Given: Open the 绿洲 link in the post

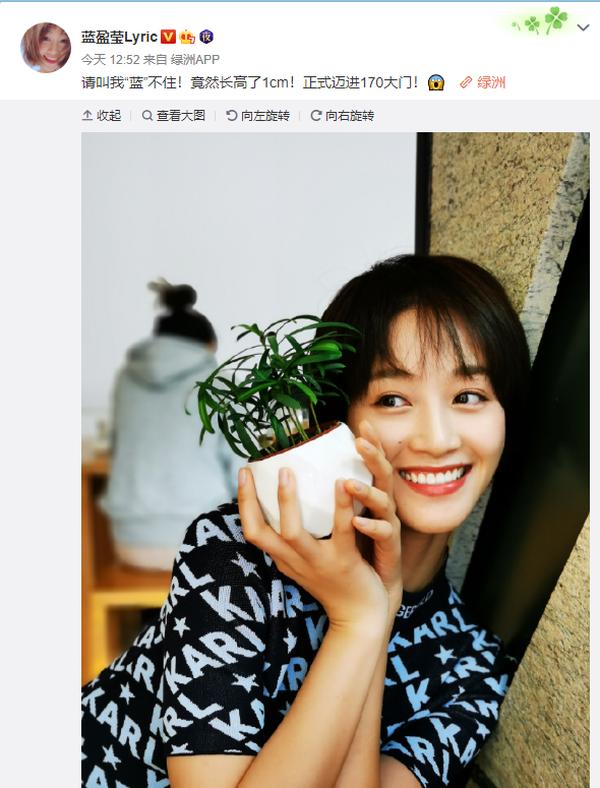Looking at the screenshot, I should (x=482, y=82).
